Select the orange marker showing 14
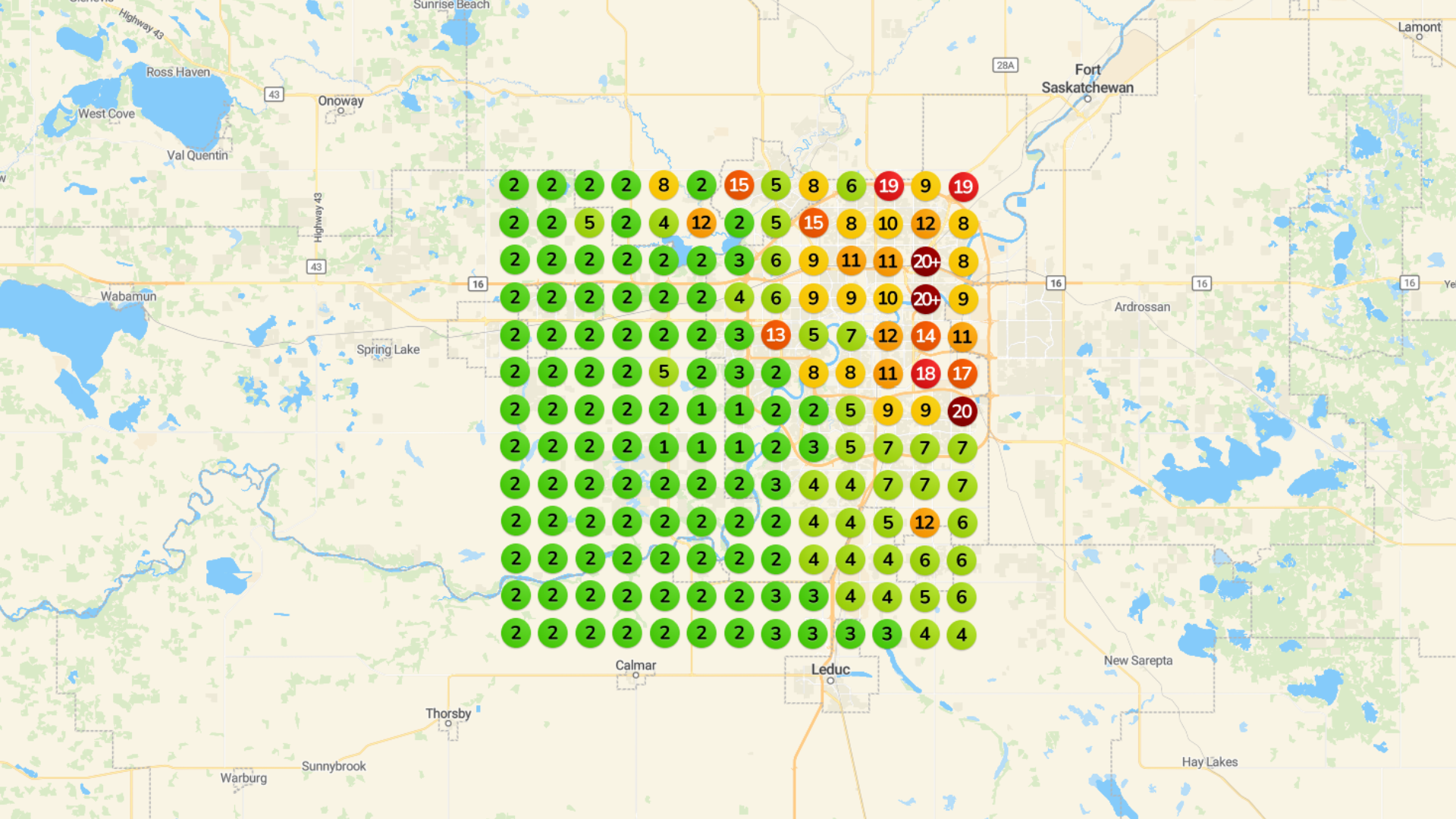The height and width of the screenshot is (819, 1456). [x=924, y=336]
